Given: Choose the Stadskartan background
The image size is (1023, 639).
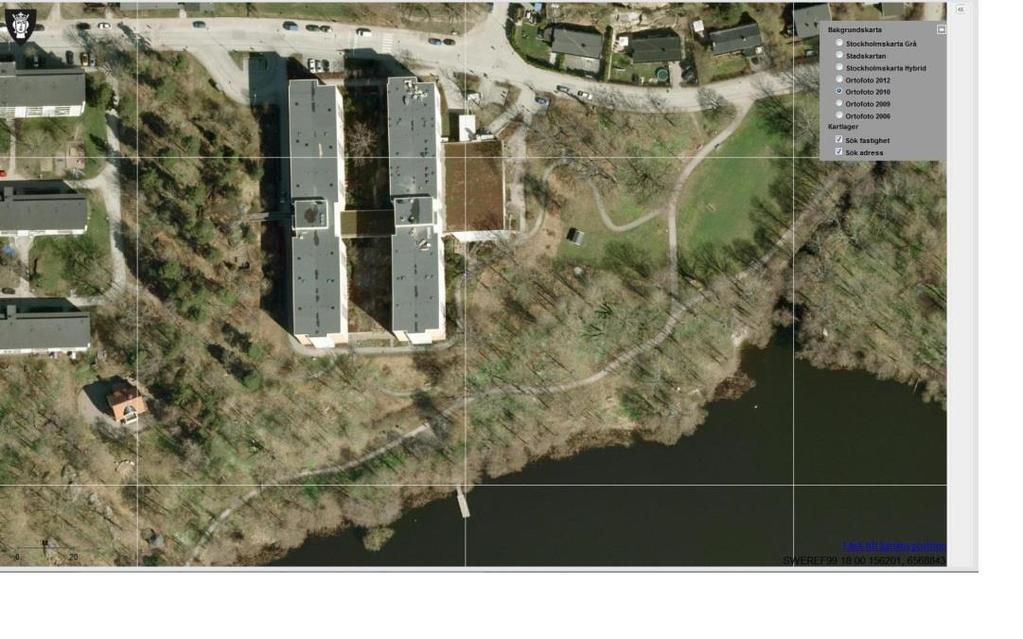Looking at the screenshot, I should [x=839, y=55].
